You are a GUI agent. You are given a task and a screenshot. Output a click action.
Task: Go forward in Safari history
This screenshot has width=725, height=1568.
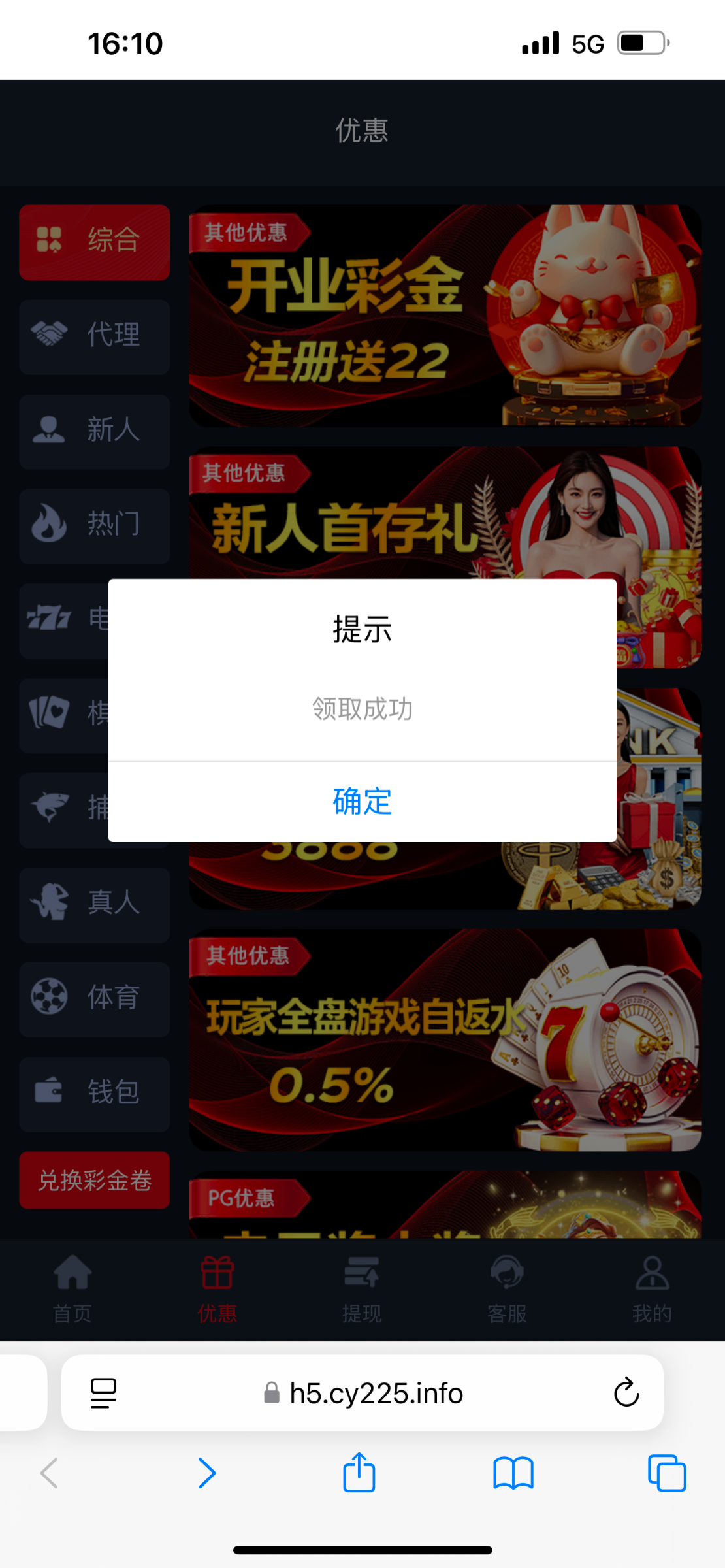point(207,1473)
